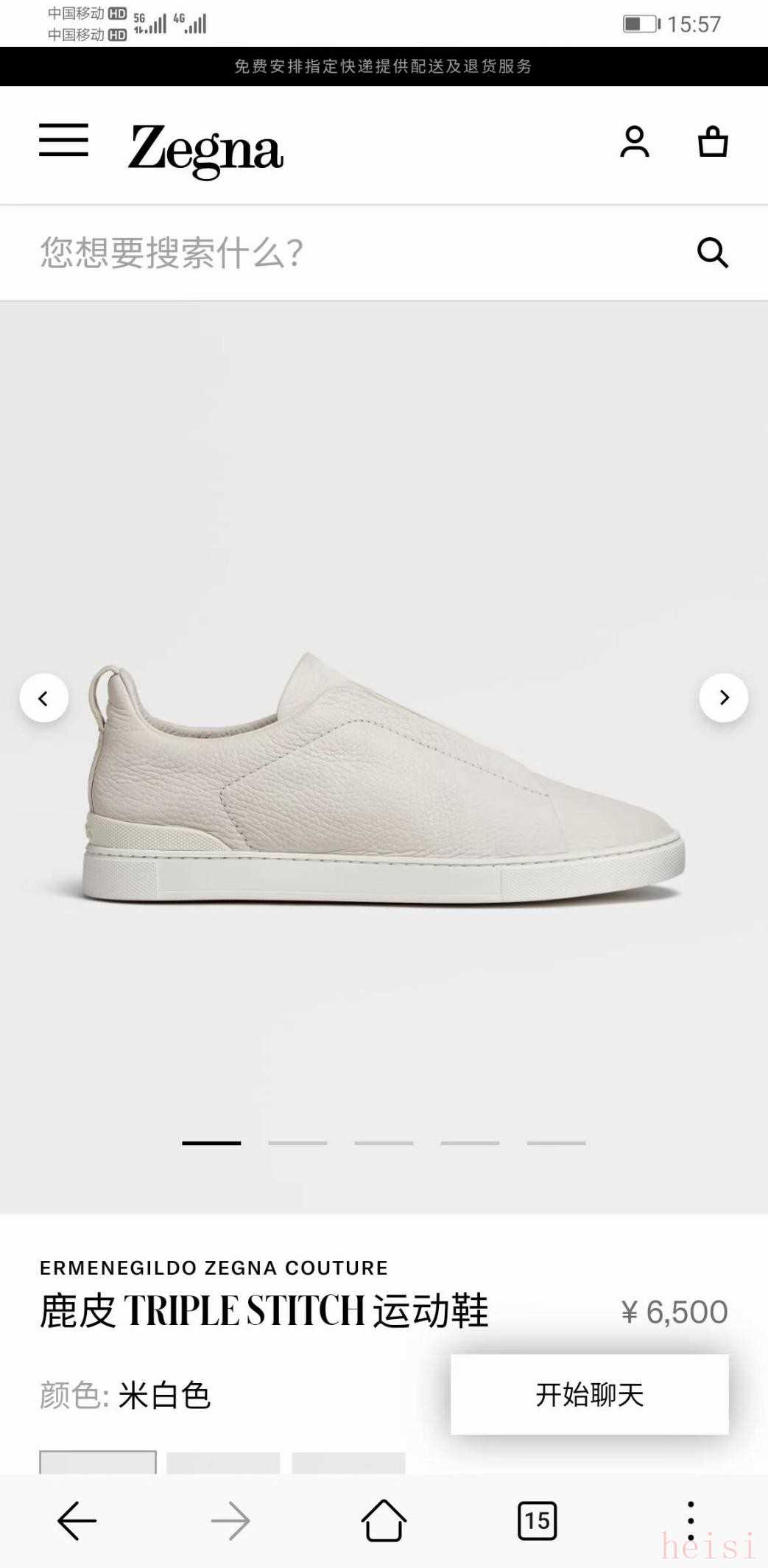Open the browser home page

(384, 1520)
